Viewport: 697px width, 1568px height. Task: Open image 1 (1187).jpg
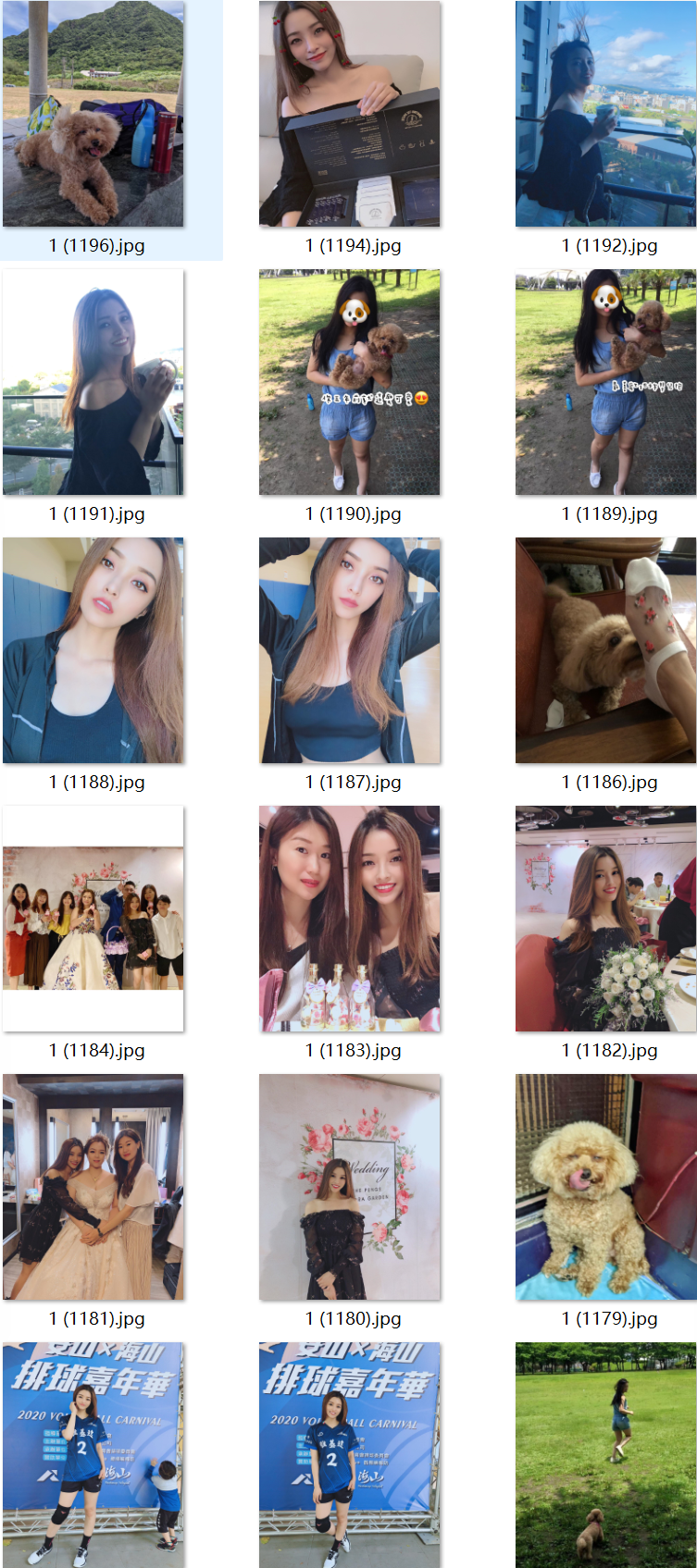coord(350,650)
